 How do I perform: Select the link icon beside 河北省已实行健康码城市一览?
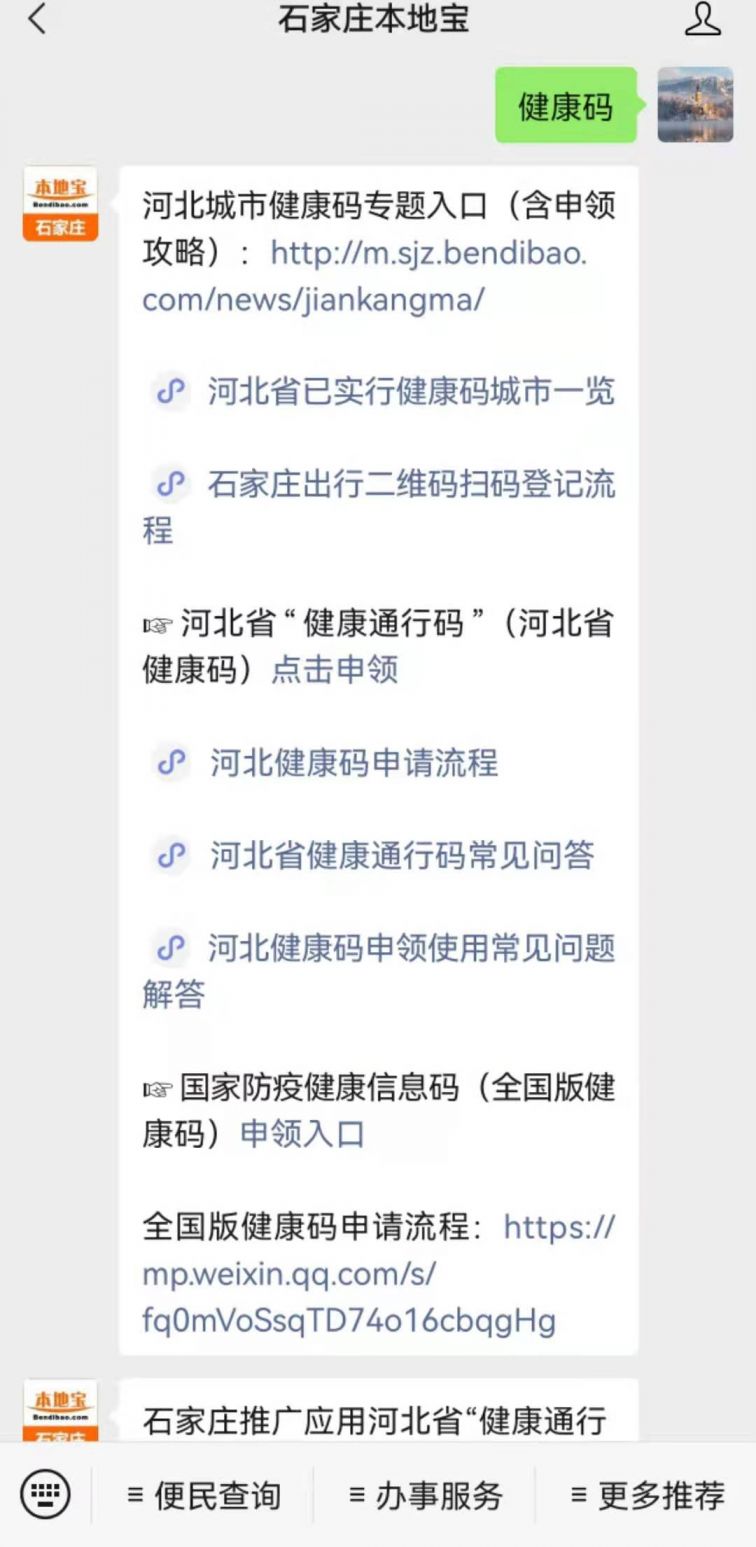pyautogui.click(x=170, y=392)
